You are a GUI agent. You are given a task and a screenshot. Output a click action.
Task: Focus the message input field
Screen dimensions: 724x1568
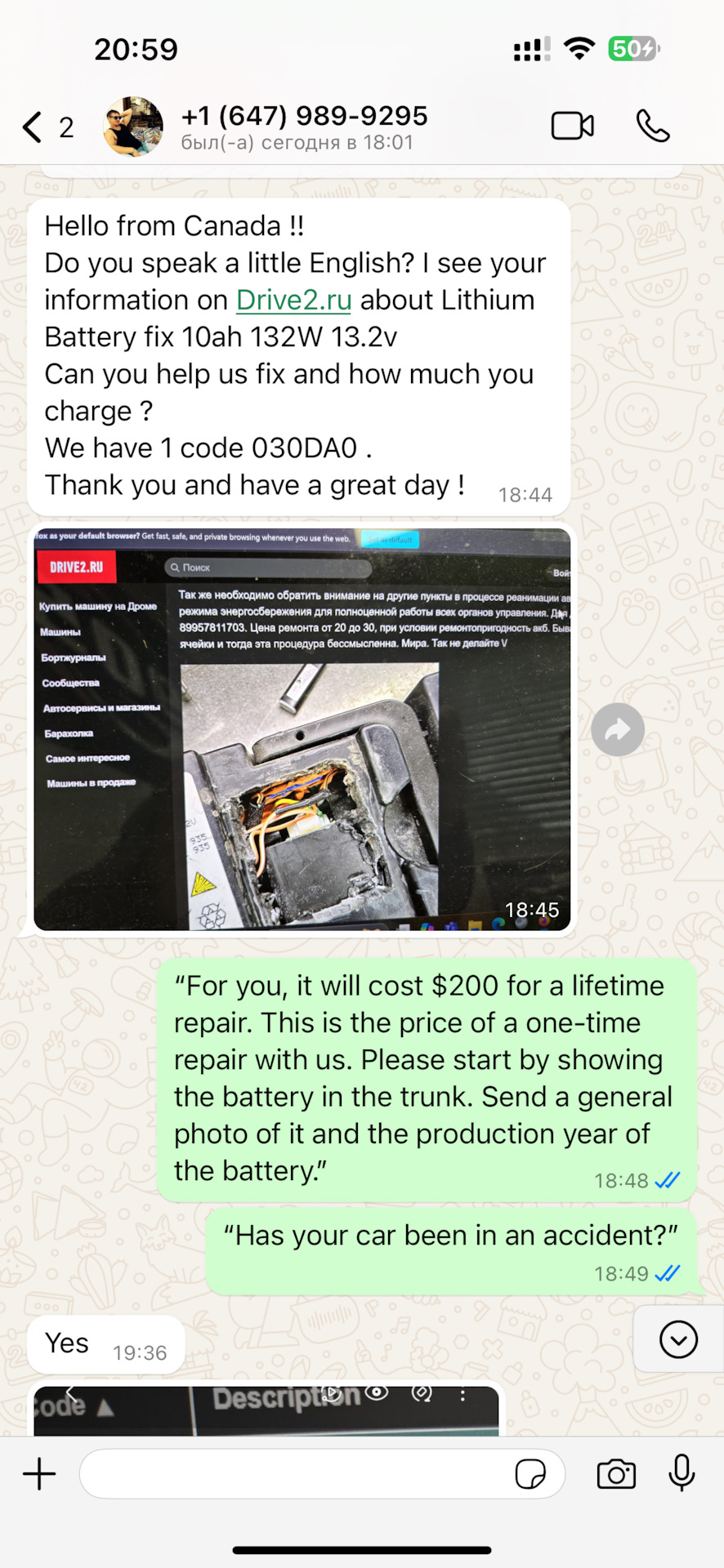294,1474
